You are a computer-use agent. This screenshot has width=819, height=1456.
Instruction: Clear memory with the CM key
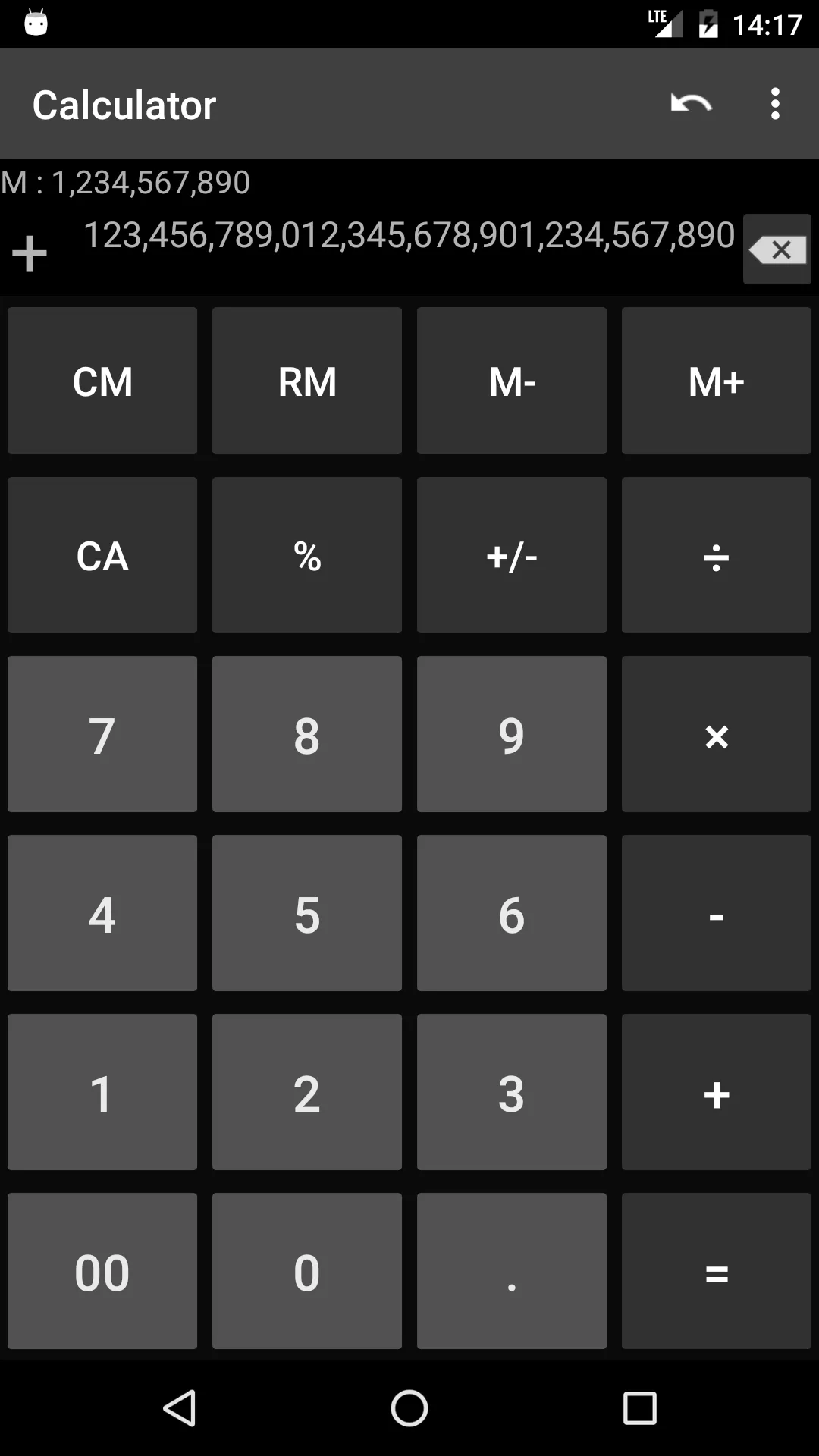pyautogui.click(x=102, y=381)
